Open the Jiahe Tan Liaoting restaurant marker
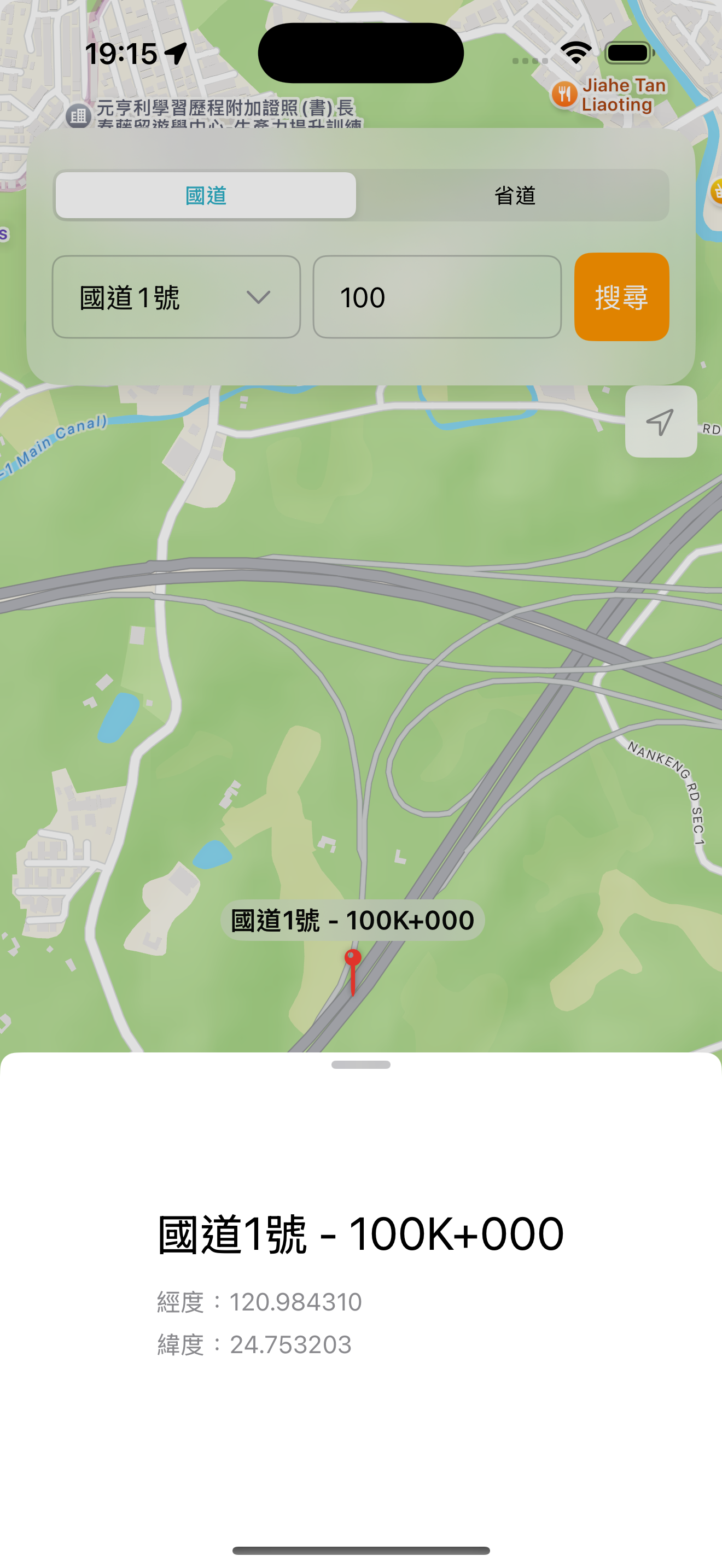Viewport: 722px width, 1568px height. 564,95
